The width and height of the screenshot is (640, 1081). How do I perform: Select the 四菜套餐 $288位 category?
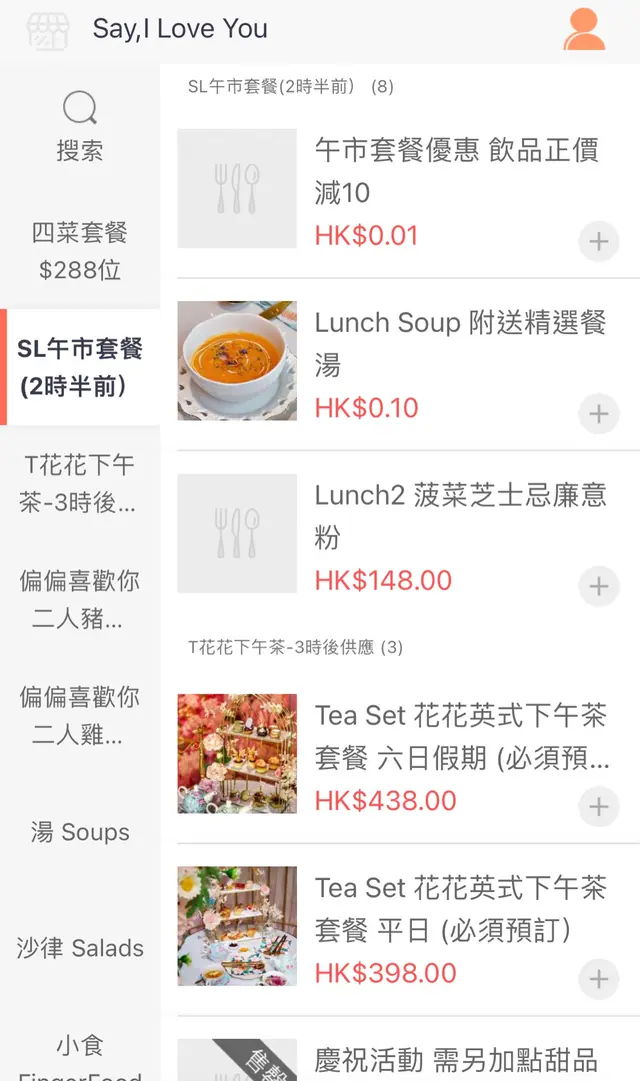pos(80,251)
